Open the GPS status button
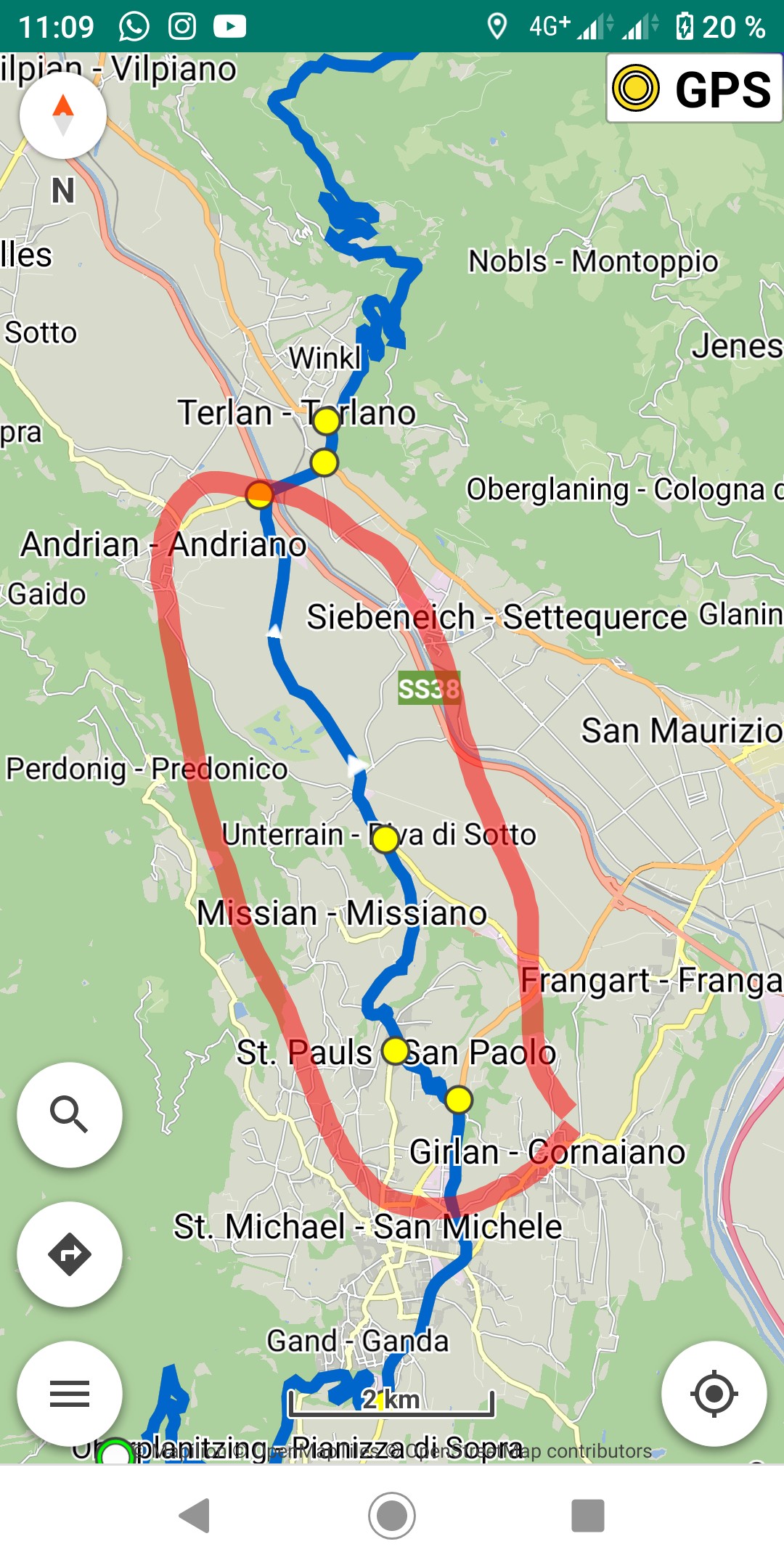Image resolution: width=784 pixels, height=1568 pixels. [x=694, y=89]
